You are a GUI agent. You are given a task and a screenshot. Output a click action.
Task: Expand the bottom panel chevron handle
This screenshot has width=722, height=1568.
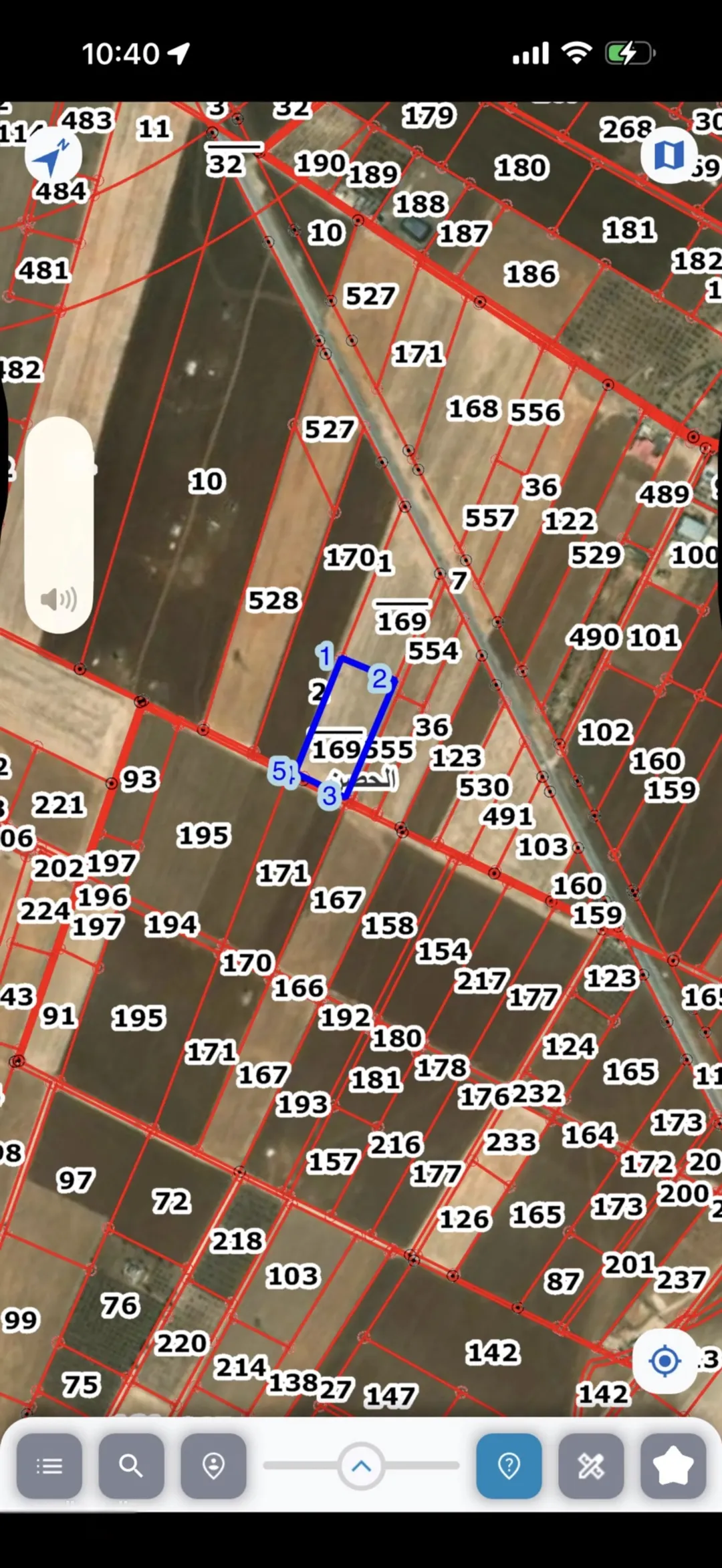coord(361,1466)
